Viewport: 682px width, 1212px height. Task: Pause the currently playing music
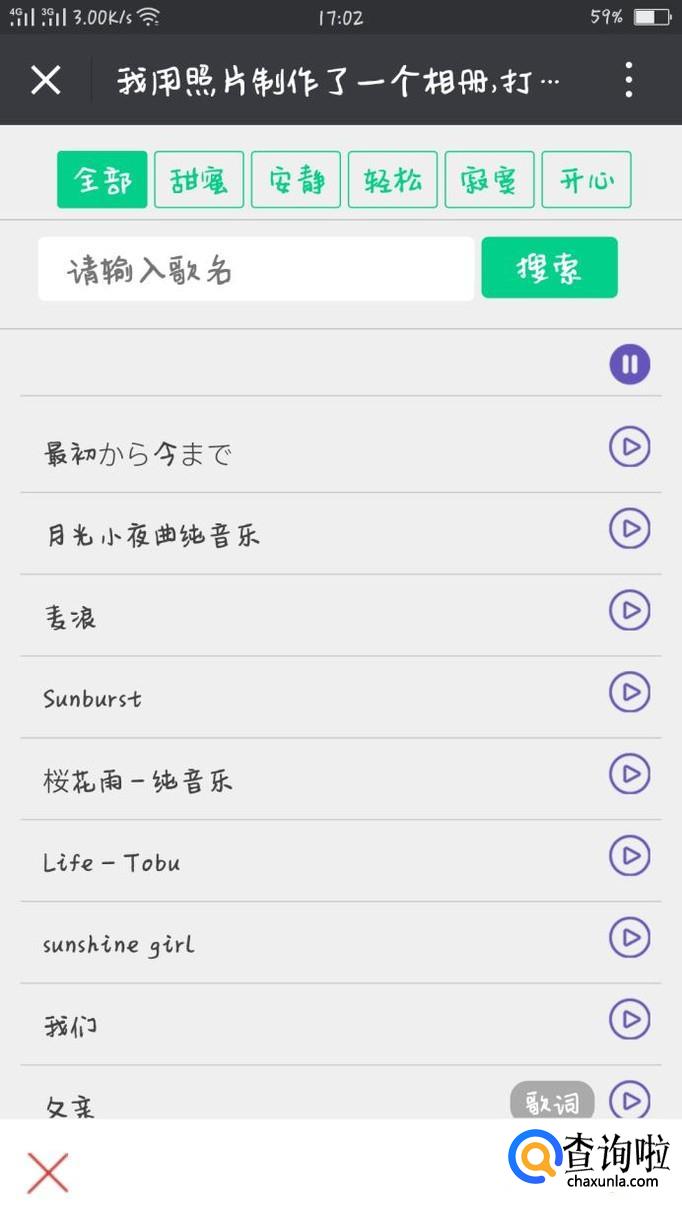coord(630,364)
